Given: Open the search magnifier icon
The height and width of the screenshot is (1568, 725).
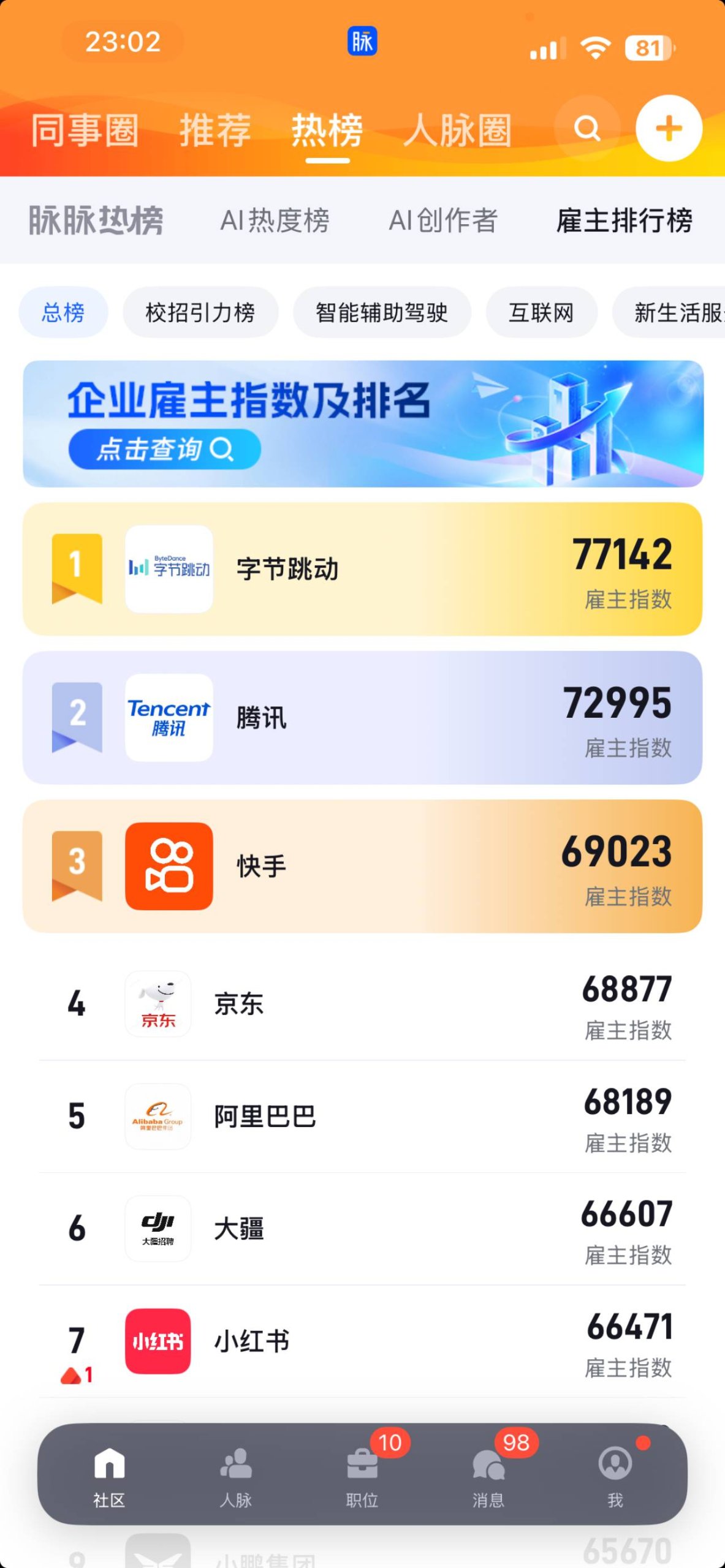Looking at the screenshot, I should [x=587, y=129].
